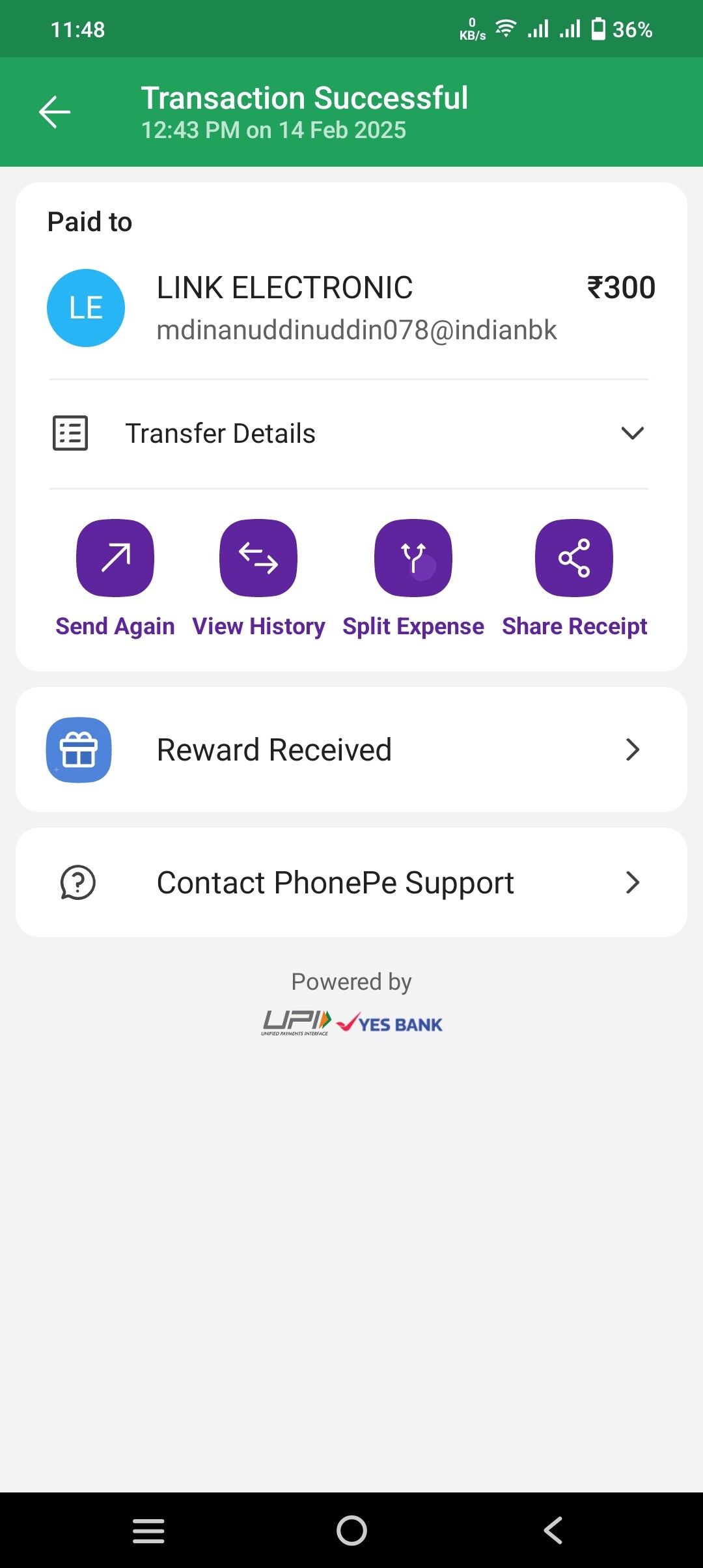Open View History for this payee

pos(258,559)
